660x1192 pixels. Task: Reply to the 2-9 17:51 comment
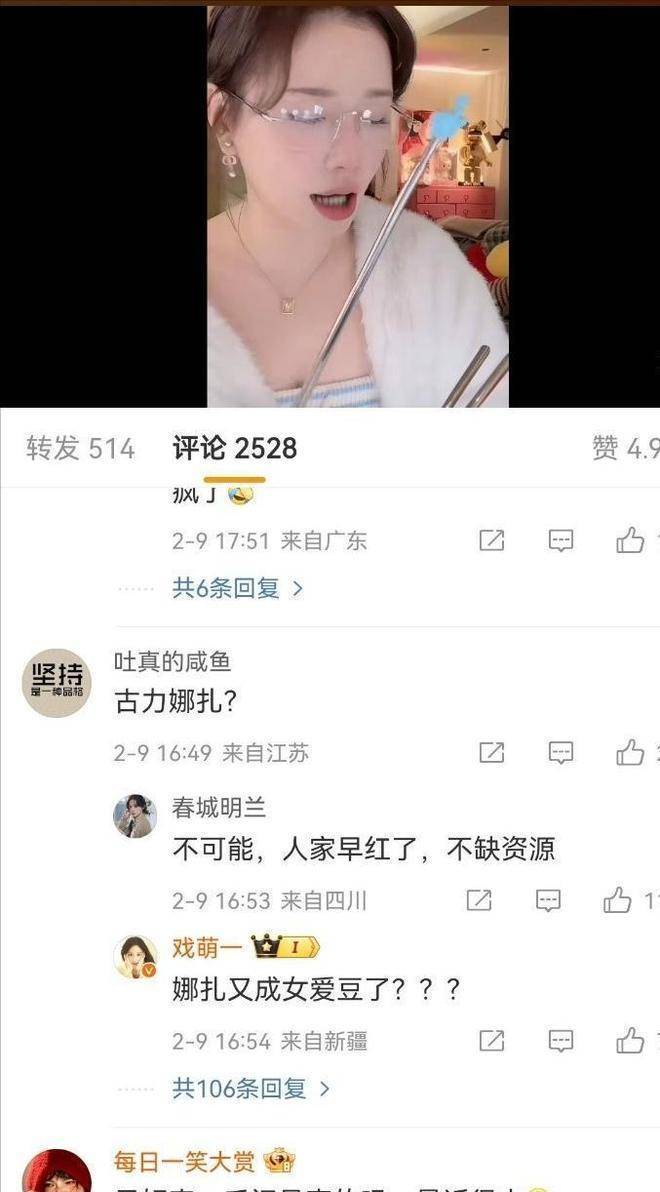(x=562, y=541)
